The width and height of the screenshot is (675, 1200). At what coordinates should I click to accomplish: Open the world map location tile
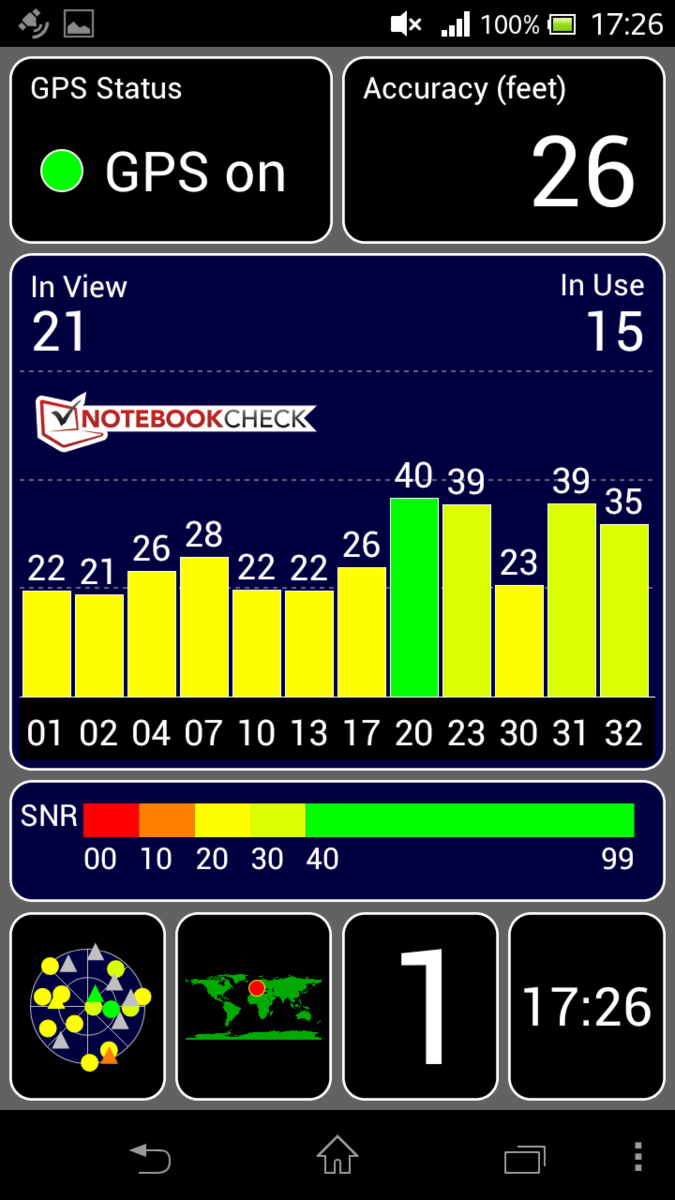coord(253,1005)
